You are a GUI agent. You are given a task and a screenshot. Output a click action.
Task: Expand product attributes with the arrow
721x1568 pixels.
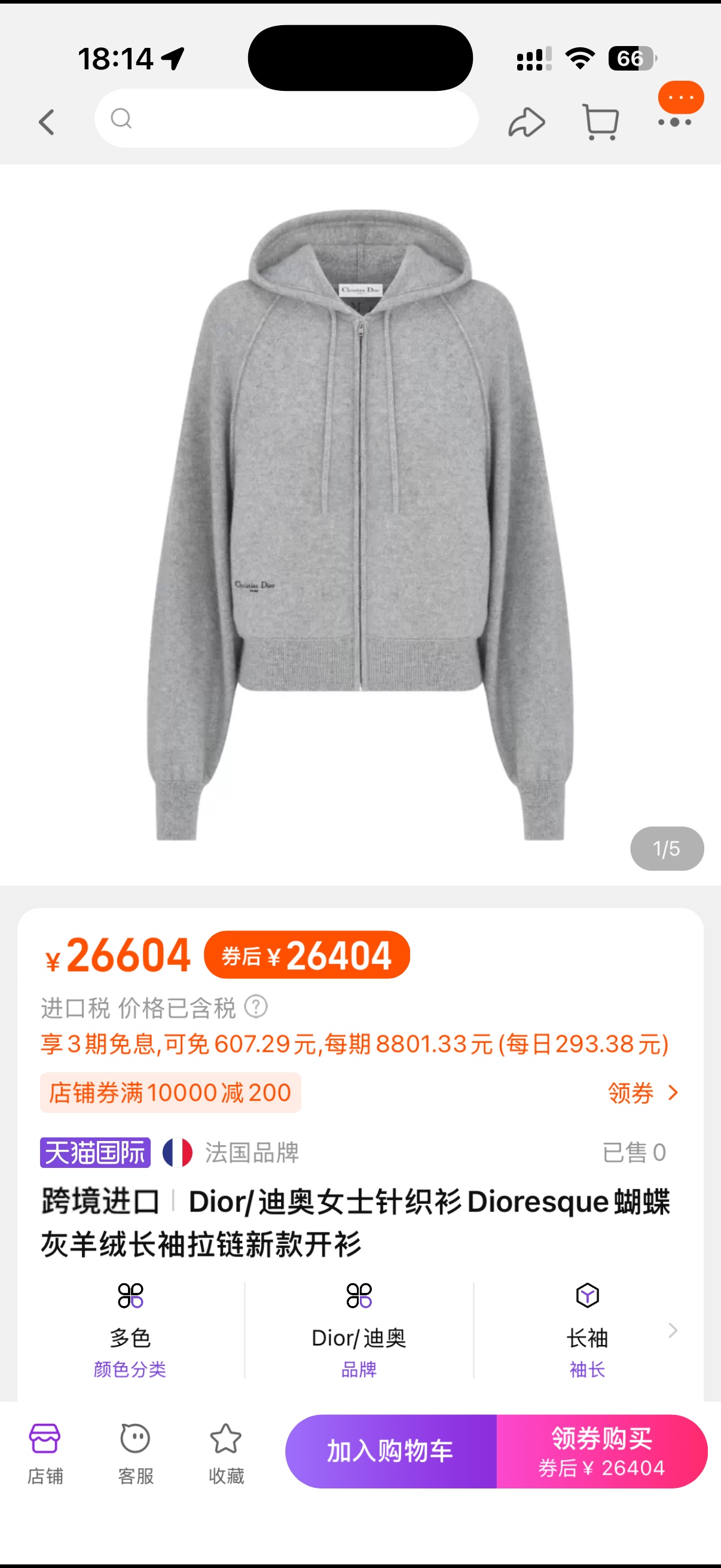(673, 1331)
